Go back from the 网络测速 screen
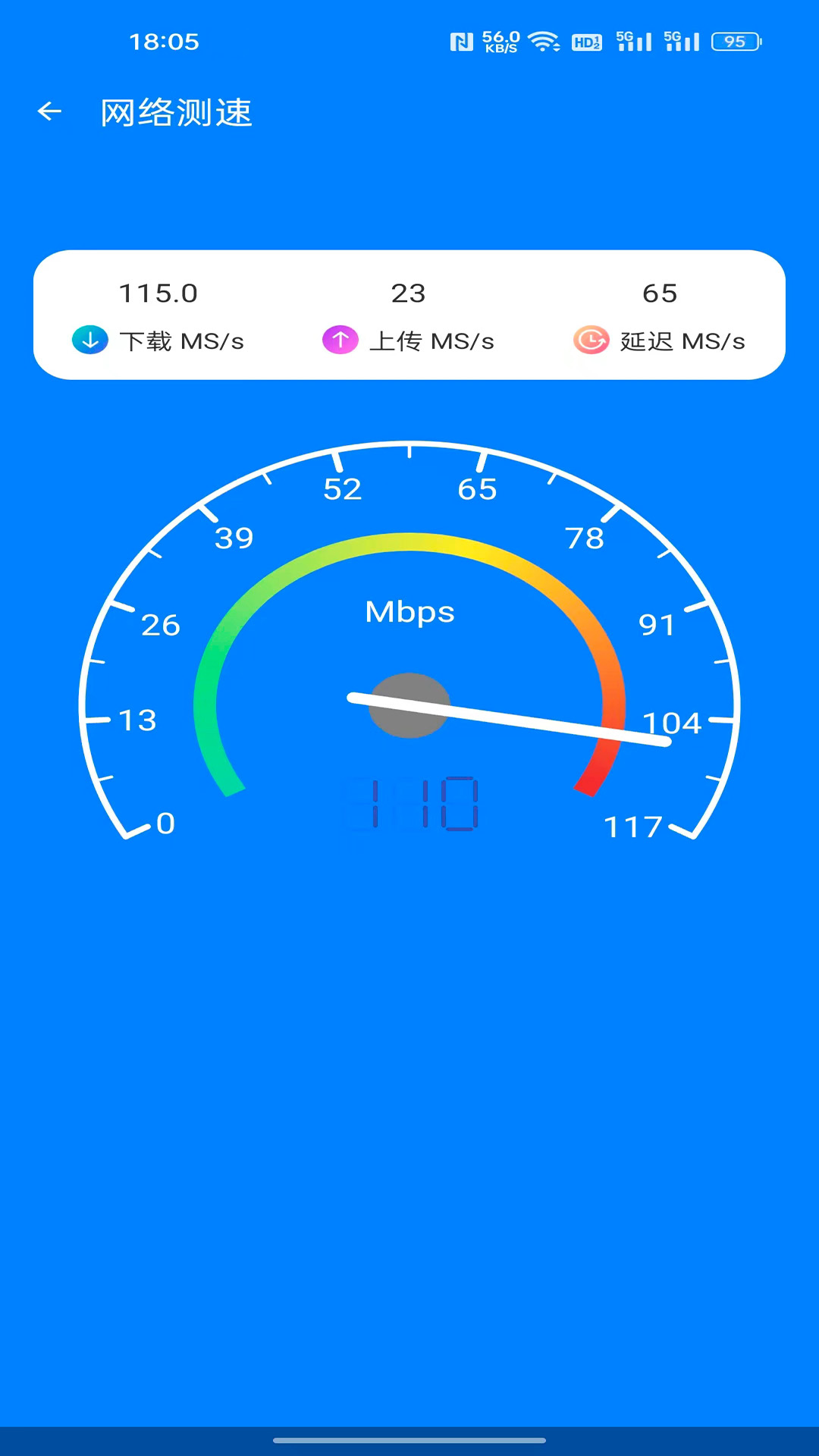Screen dimensions: 819x1456 point(50,112)
